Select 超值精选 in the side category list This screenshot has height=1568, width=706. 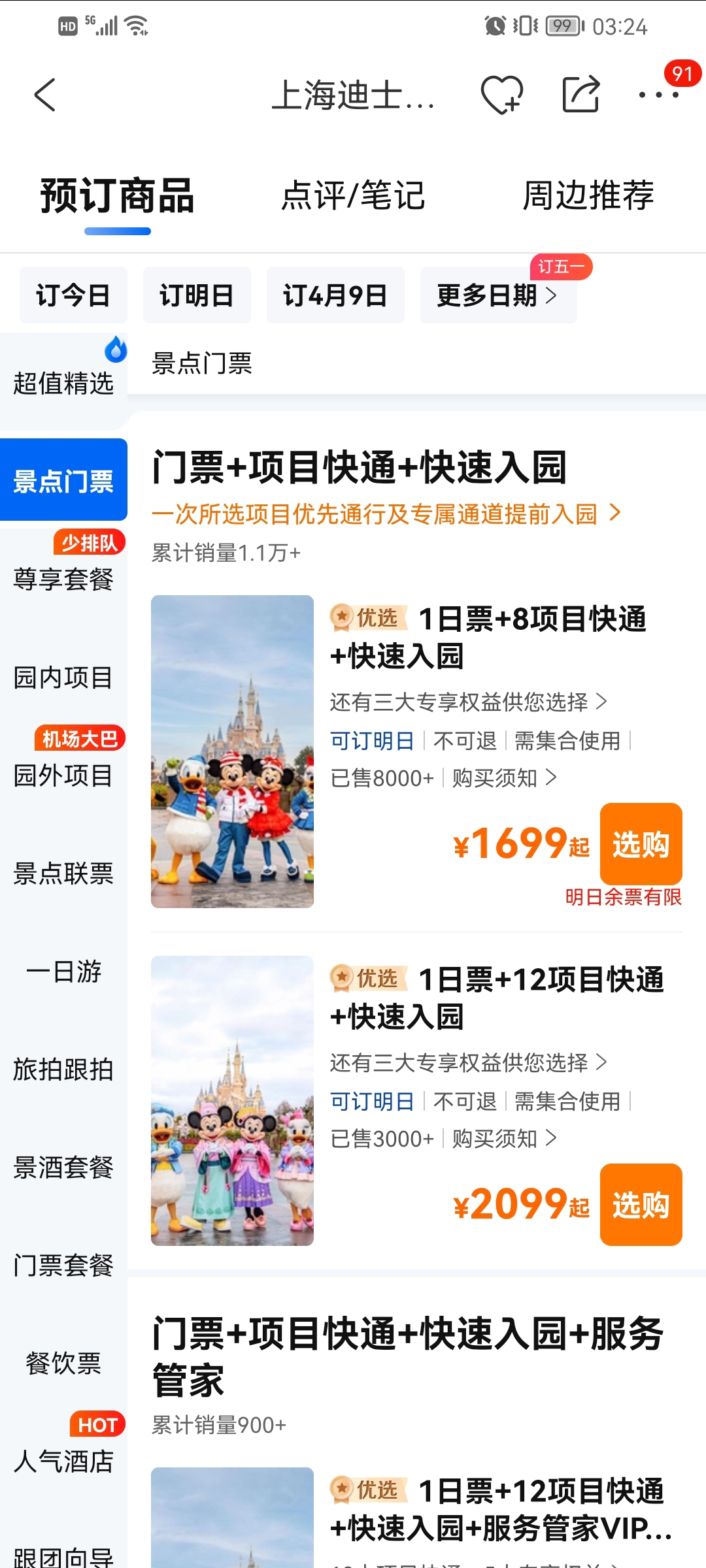(63, 382)
